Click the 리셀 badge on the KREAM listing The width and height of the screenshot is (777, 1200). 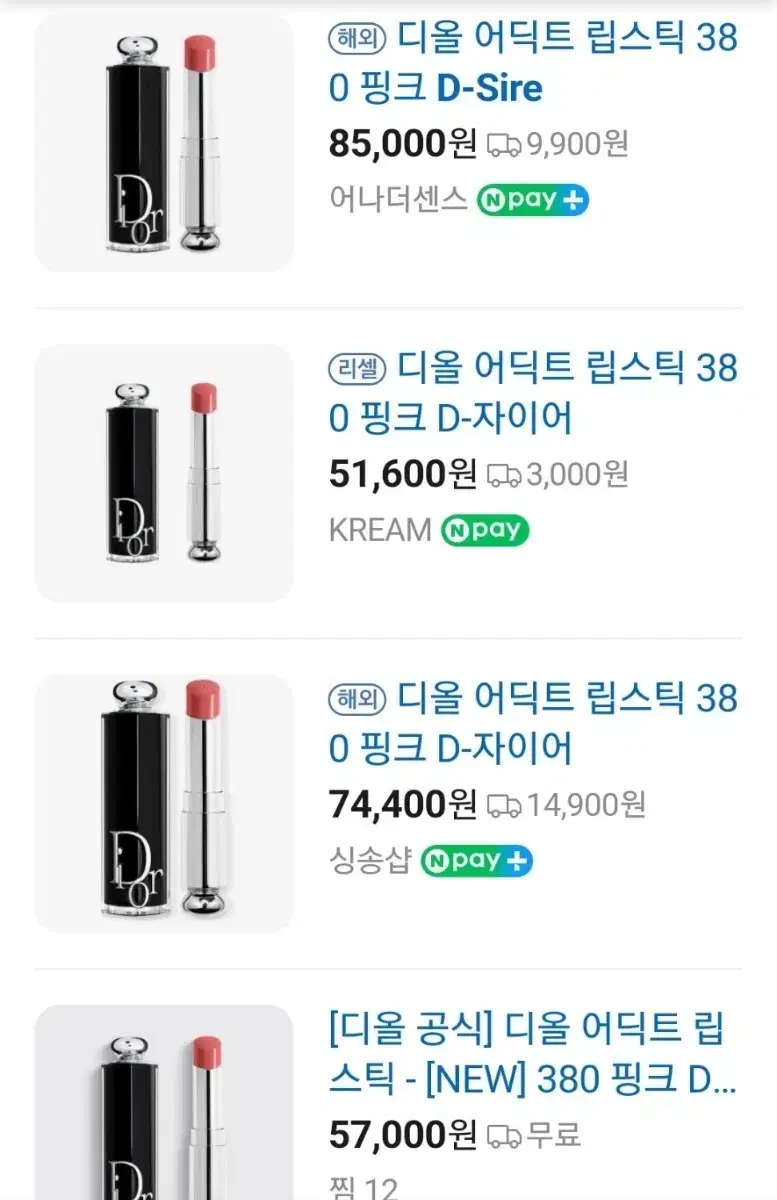(356, 368)
